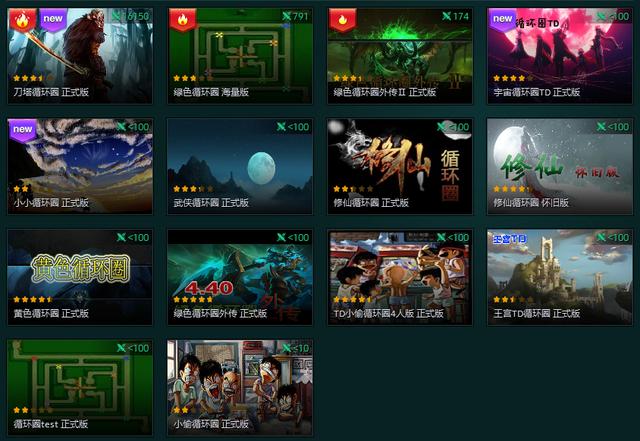640x441 pixels.
Task: Open 修仙循环圈 正式版 card
Action: [400, 163]
